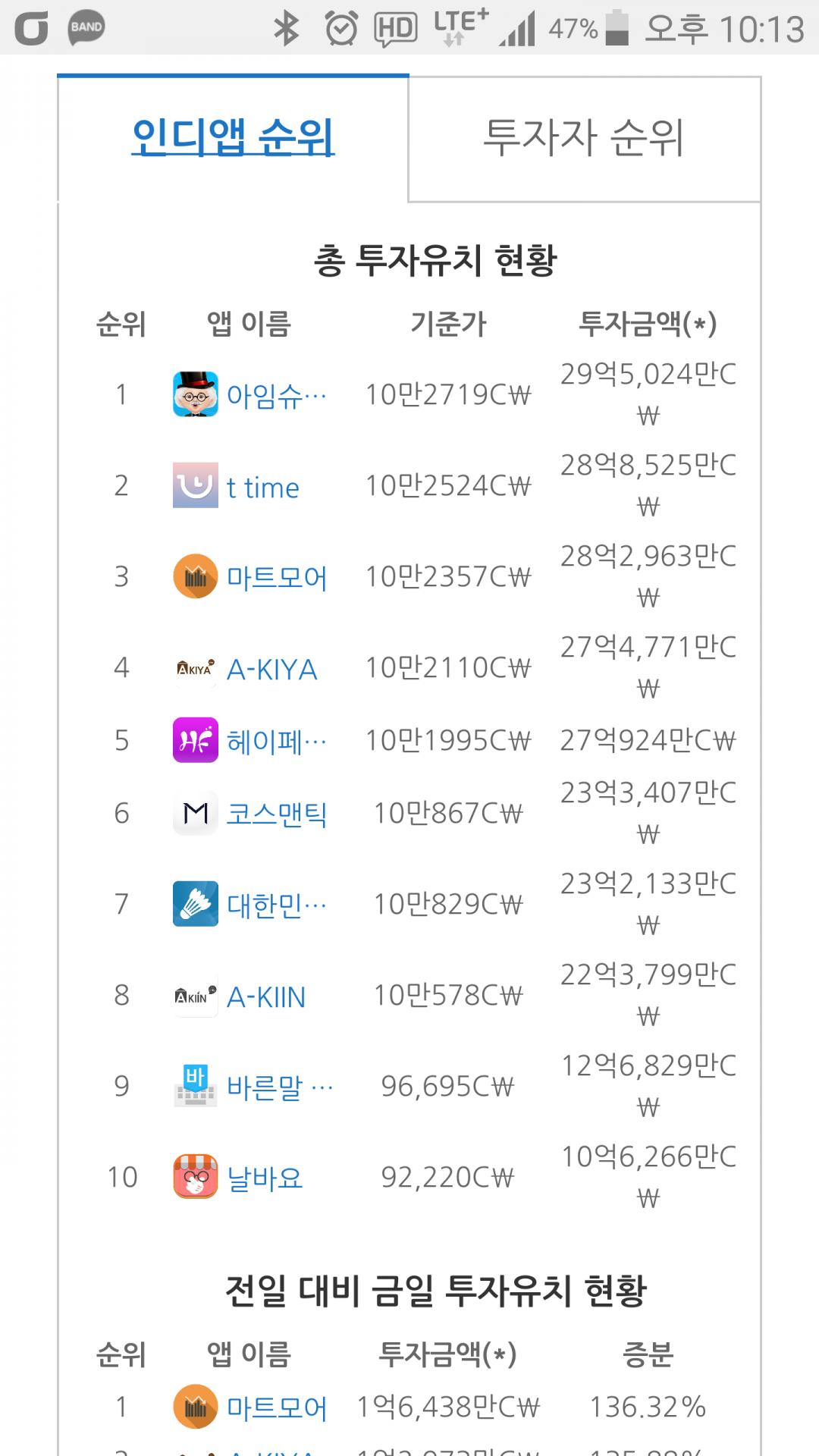The height and width of the screenshot is (1456, 819).
Task: Open the 아임슈… app link at rank 1
Action: [x=277, y=395]
